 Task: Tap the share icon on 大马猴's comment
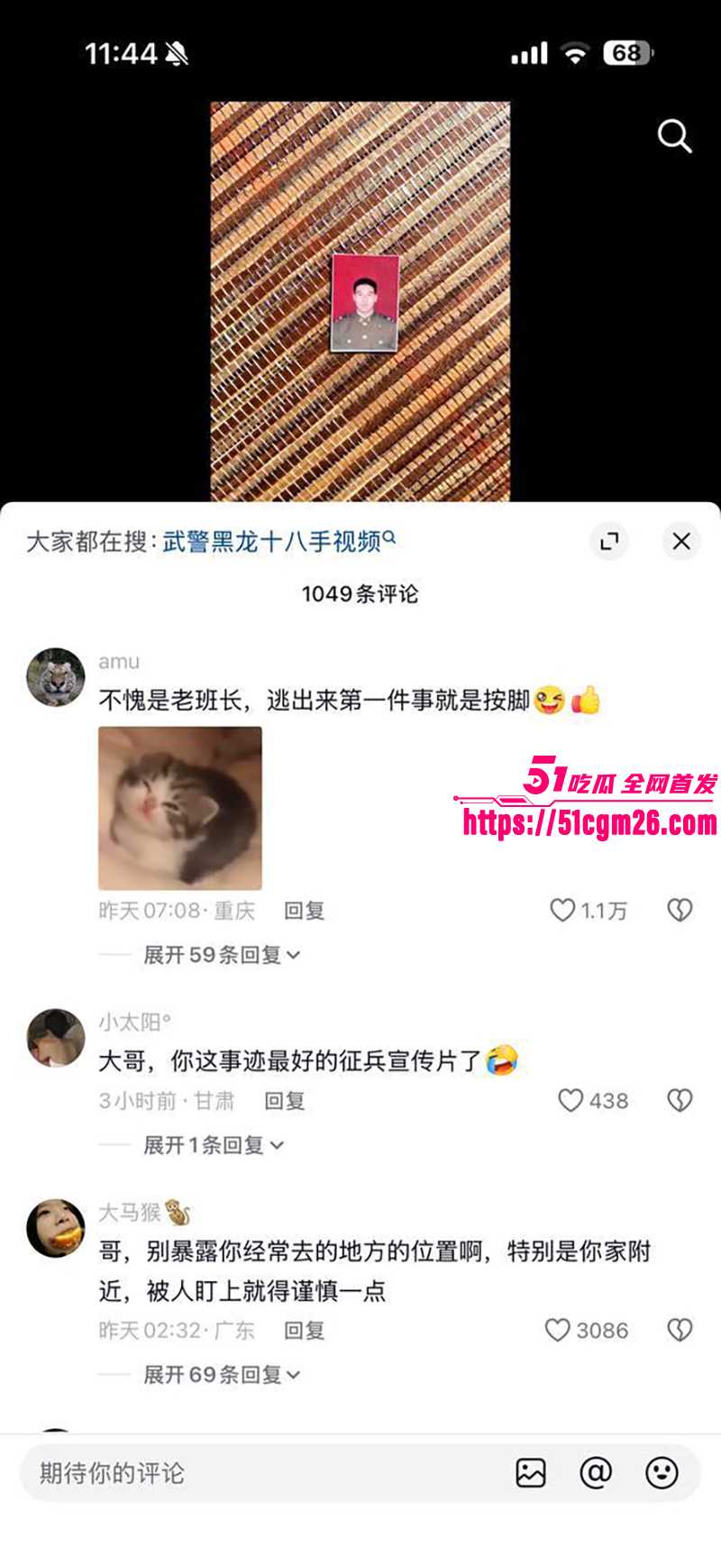point(678,1330)
